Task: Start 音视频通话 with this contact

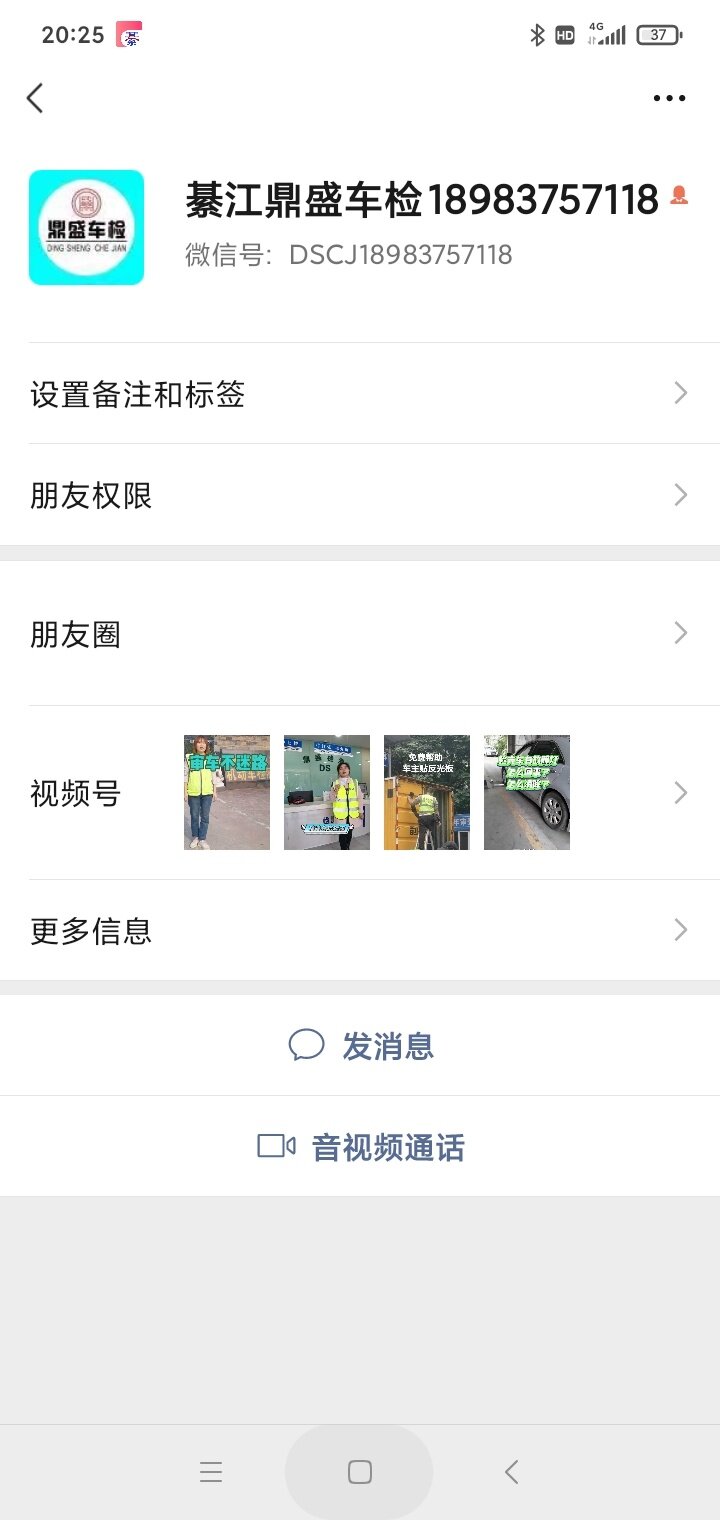Action: click(x=360, y=1147)
